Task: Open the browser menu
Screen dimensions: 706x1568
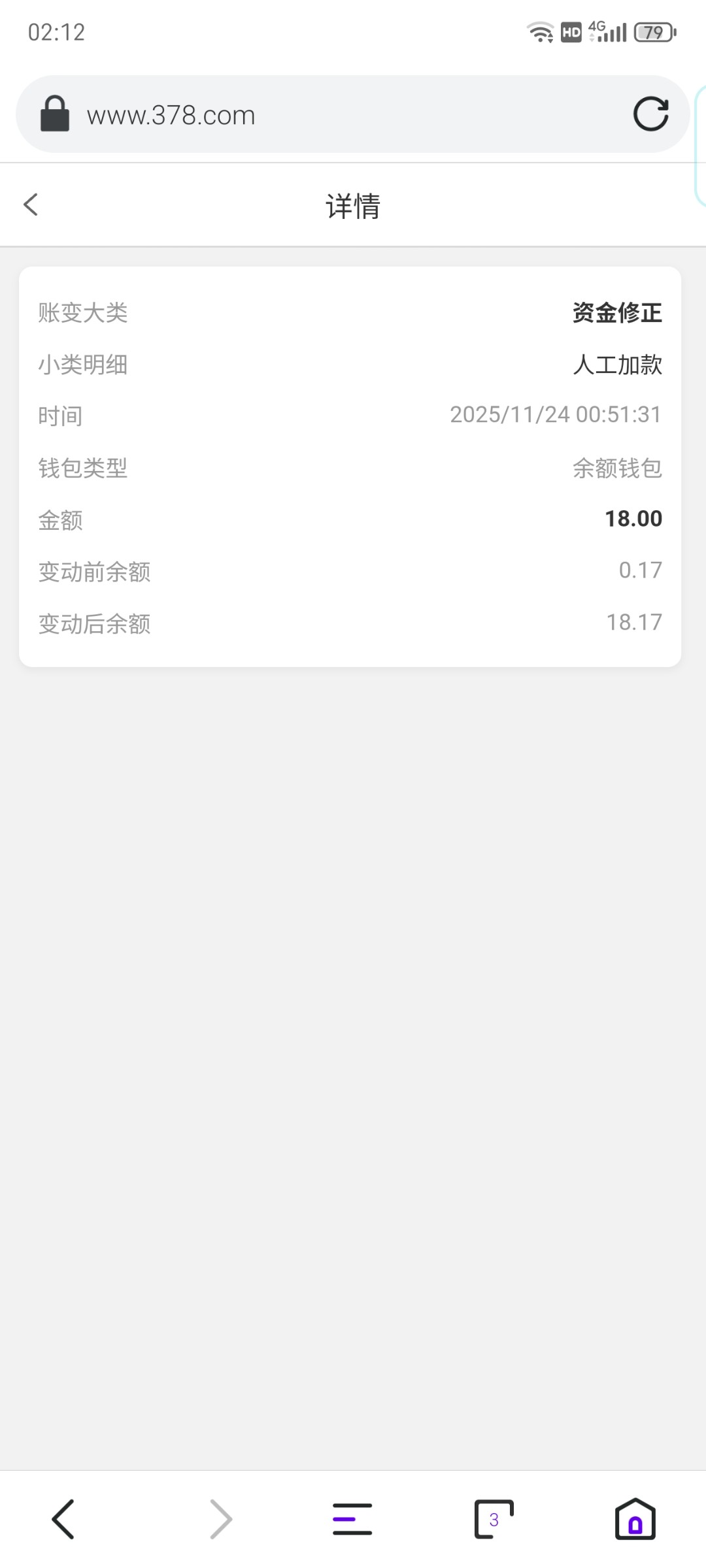Action: (x=352, y=1518)
